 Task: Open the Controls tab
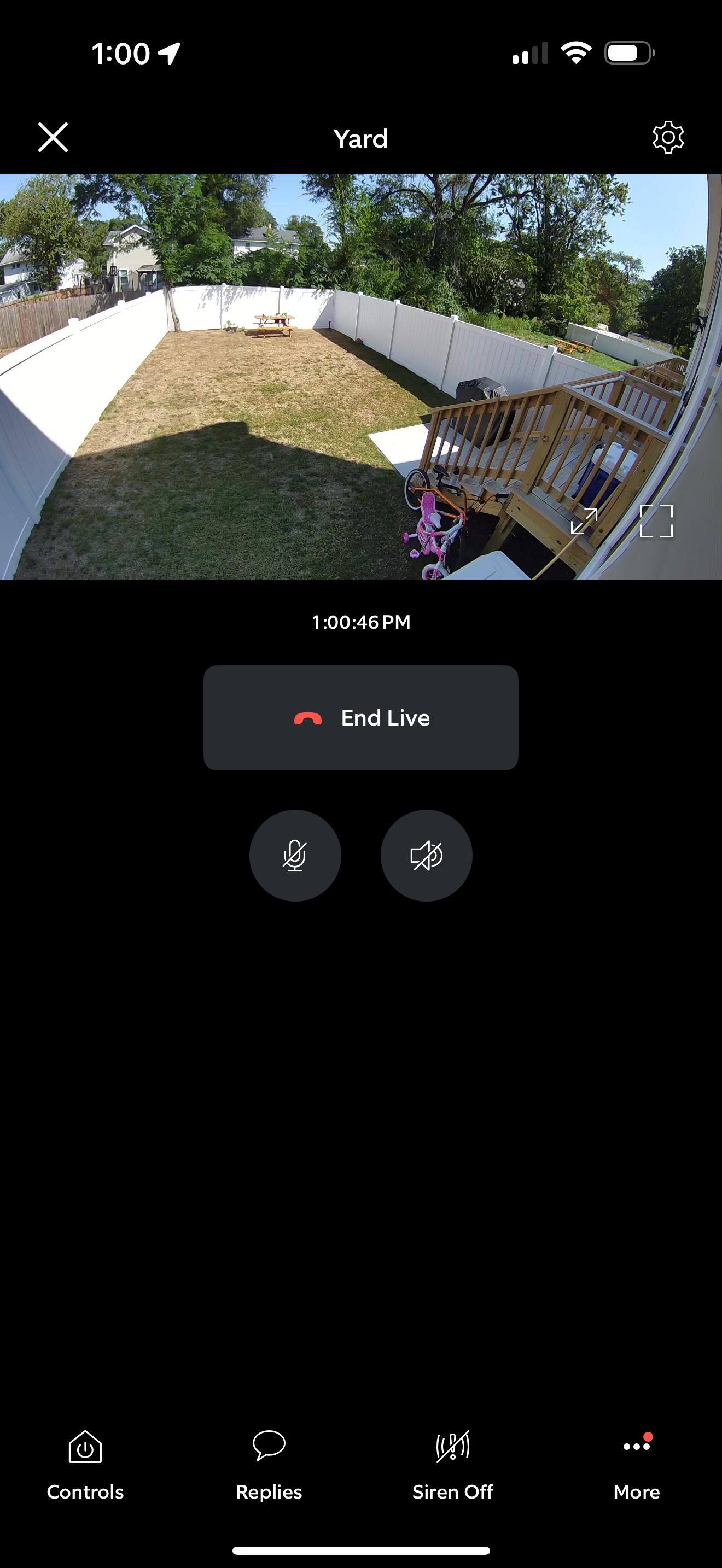[85, 1465]
